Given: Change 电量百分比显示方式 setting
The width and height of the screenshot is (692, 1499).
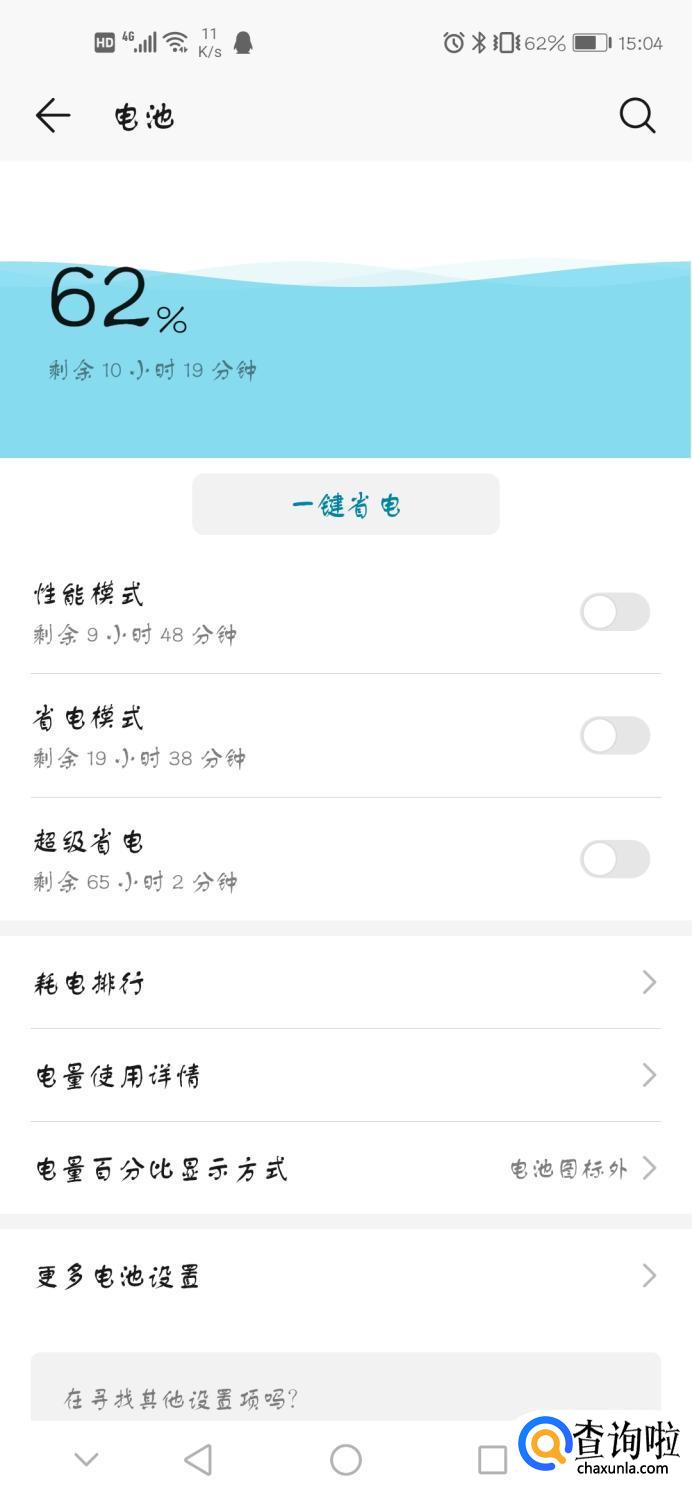Looking at the screenshot, I should 346,1168.
